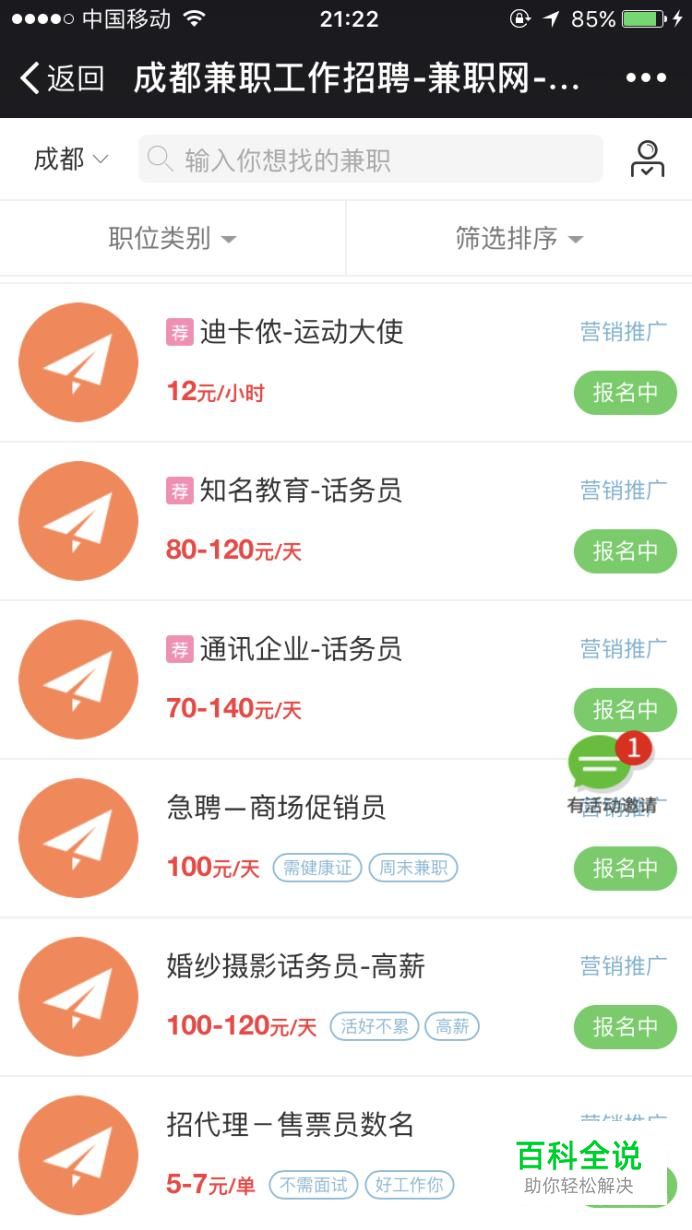Screen dimensions: 692x1230
Task: Open the 急聘一商场促销员 job listing
Action: click(346, 838)
